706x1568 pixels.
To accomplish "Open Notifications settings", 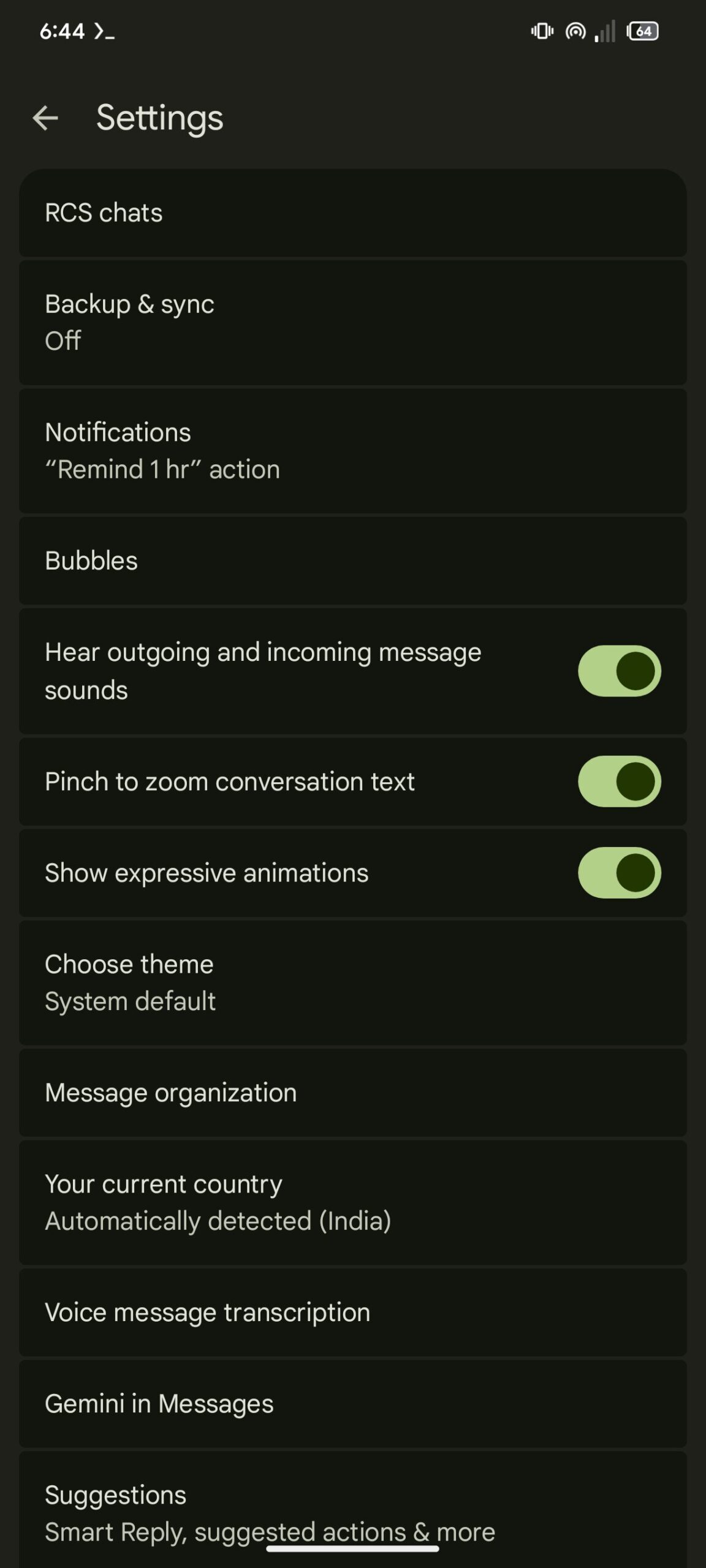I will [353, 451].
